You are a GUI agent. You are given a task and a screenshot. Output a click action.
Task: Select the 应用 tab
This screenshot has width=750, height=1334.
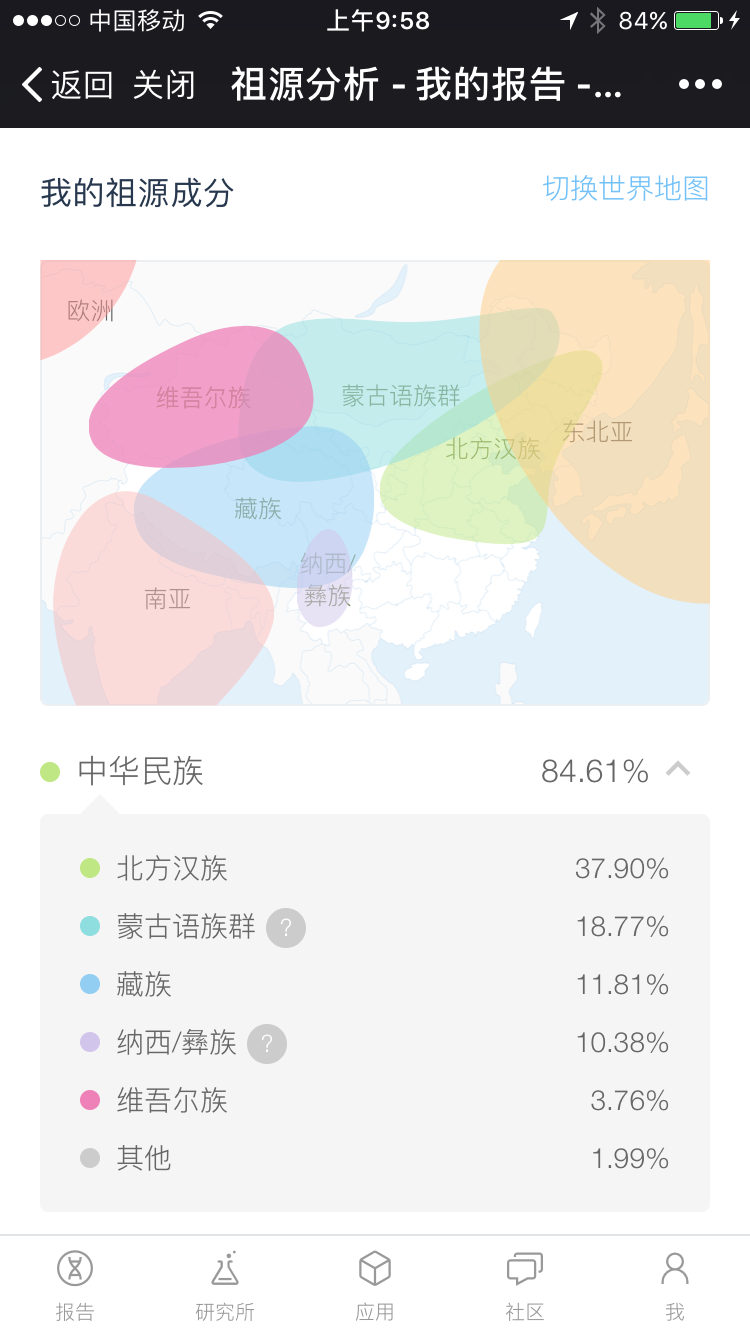[375, 1285]
